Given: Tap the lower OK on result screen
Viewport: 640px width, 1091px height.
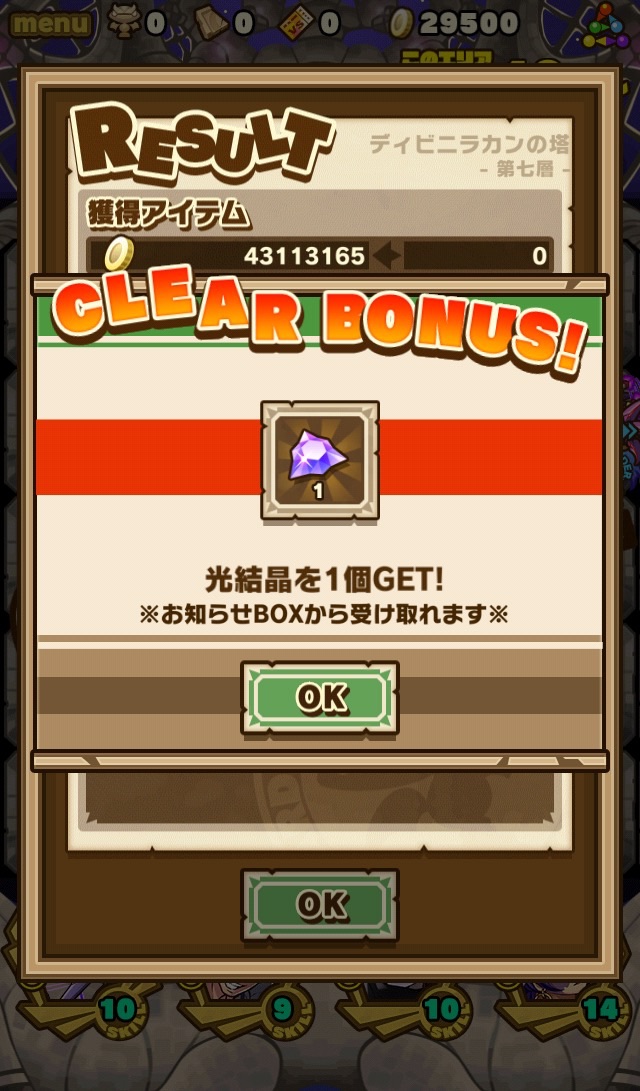Looking at the screenshot, I should pos(320,905).
